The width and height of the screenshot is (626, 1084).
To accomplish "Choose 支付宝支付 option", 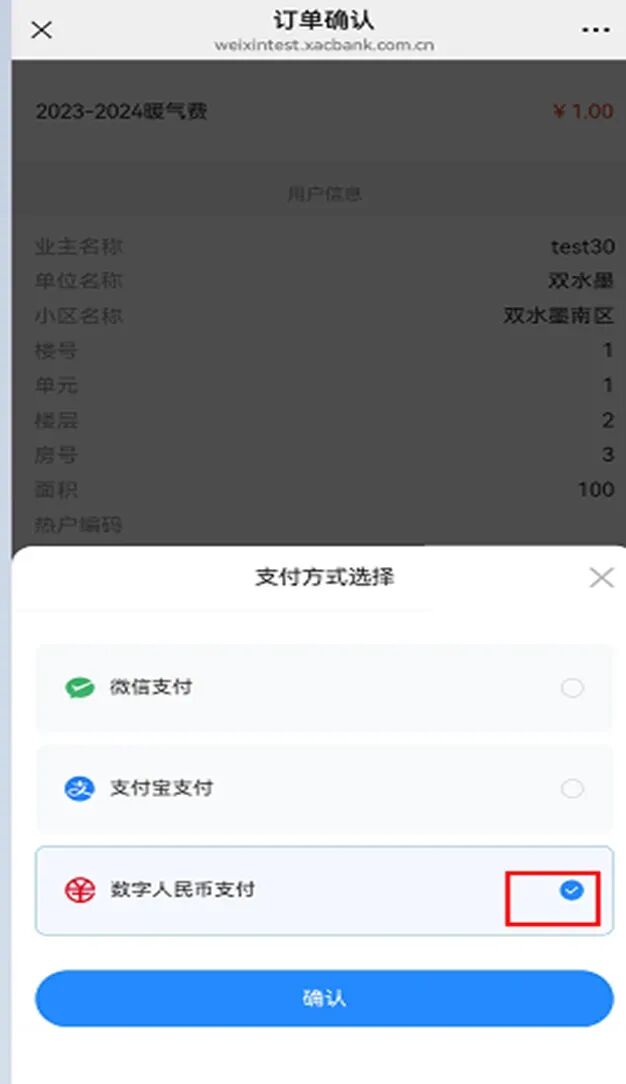I will point(571,789).
